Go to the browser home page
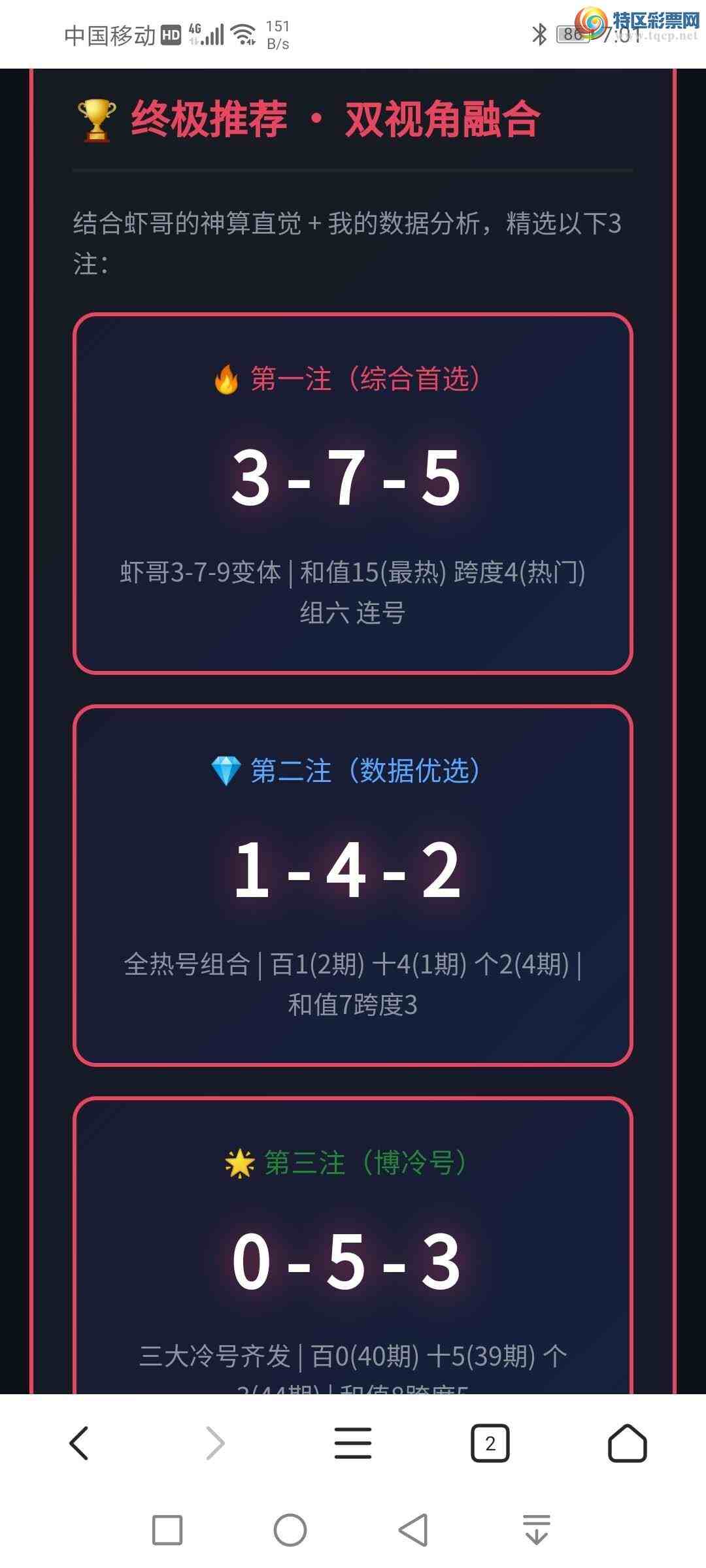This screenshot has width=706, height=1568. 628,1443
